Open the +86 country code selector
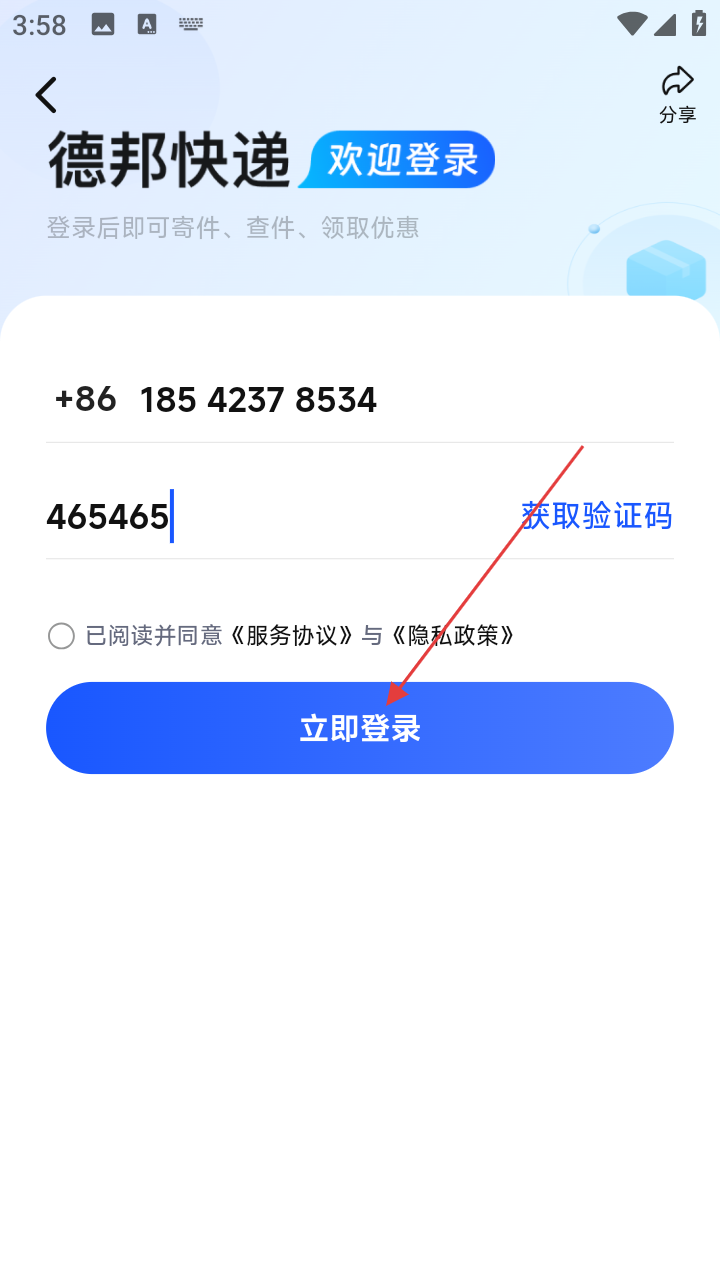 tap(85, 401)
